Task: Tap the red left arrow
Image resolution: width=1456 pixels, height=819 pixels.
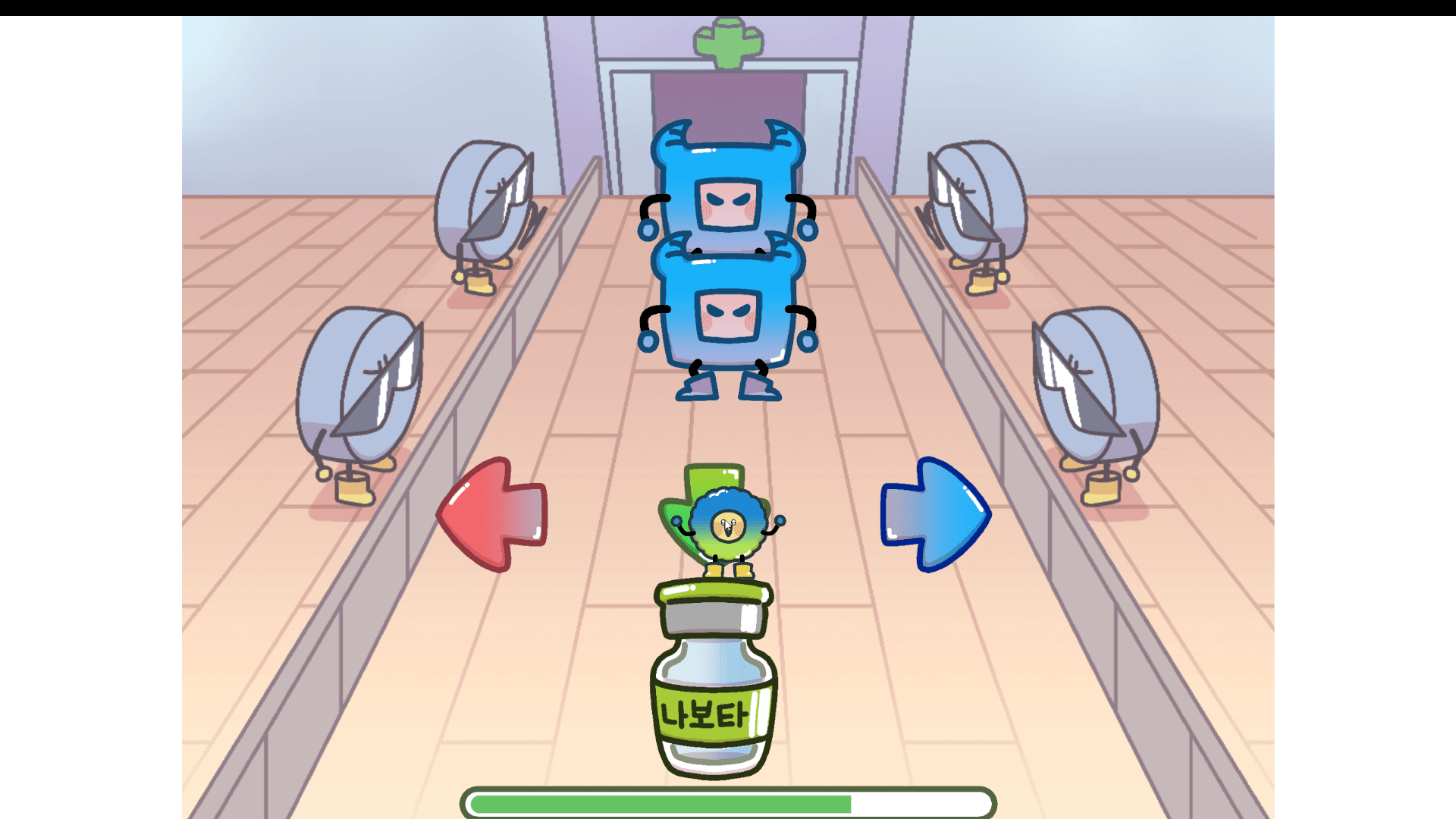Action: 493,514
